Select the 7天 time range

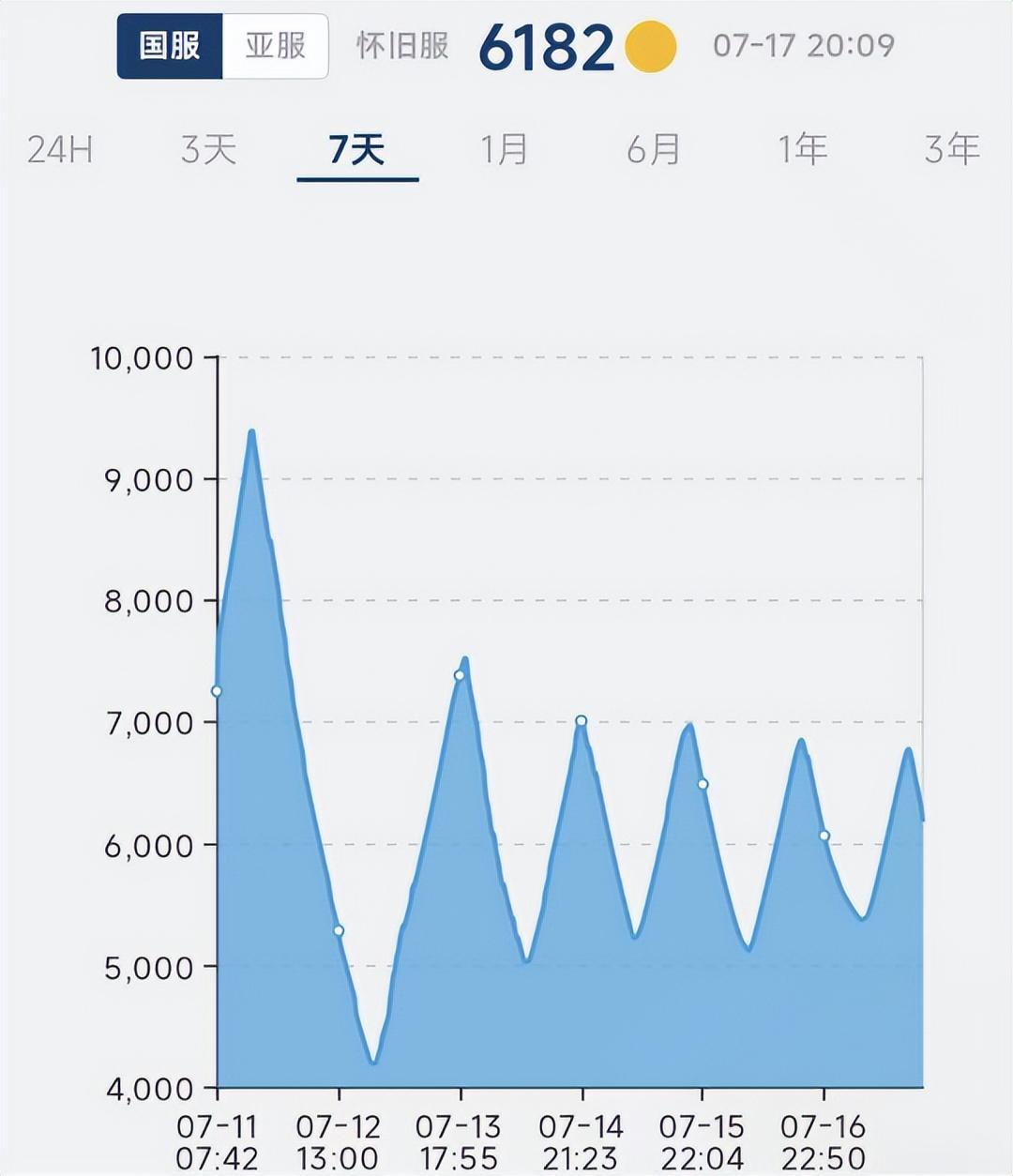pos(356,150)
